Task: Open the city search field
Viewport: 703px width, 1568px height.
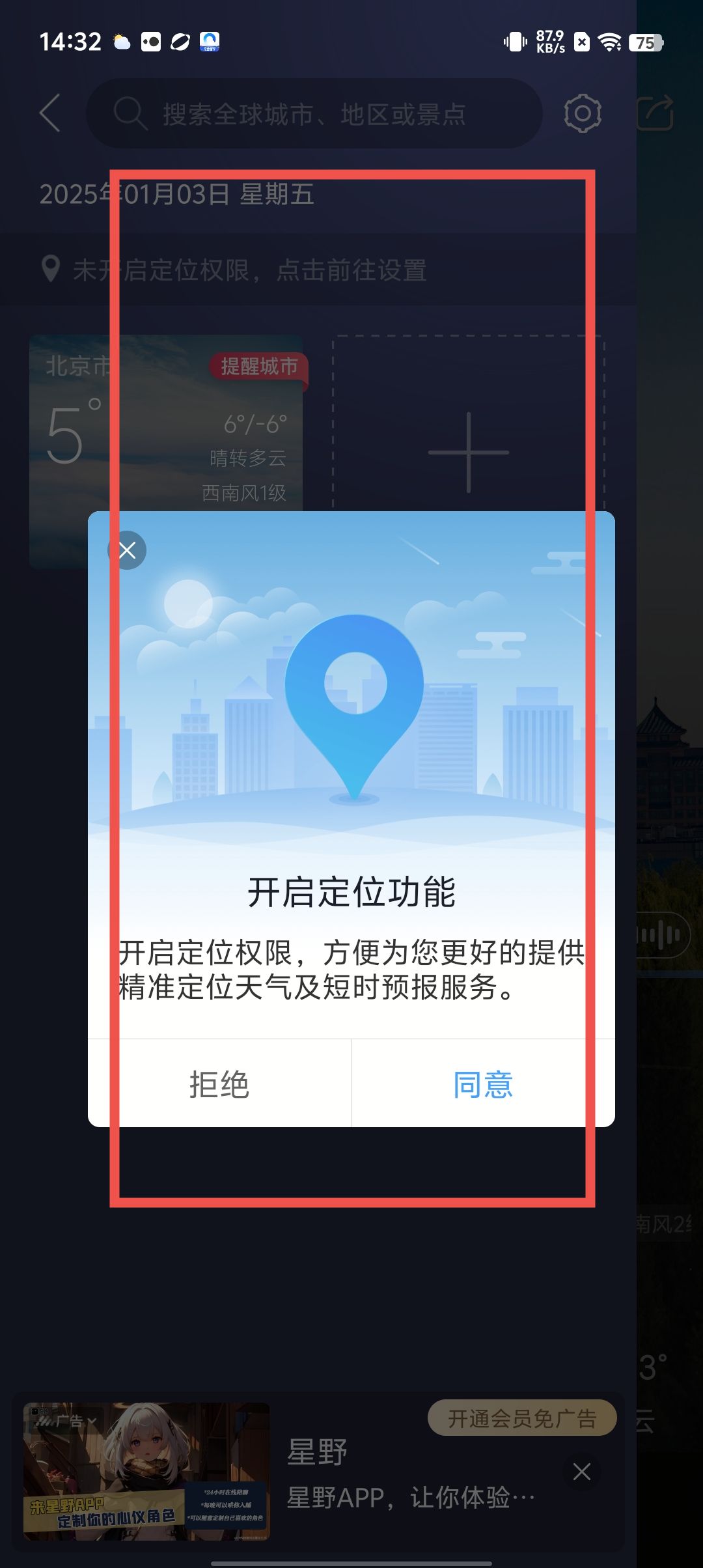Action: pyautogui.click(x=314, y=114)
